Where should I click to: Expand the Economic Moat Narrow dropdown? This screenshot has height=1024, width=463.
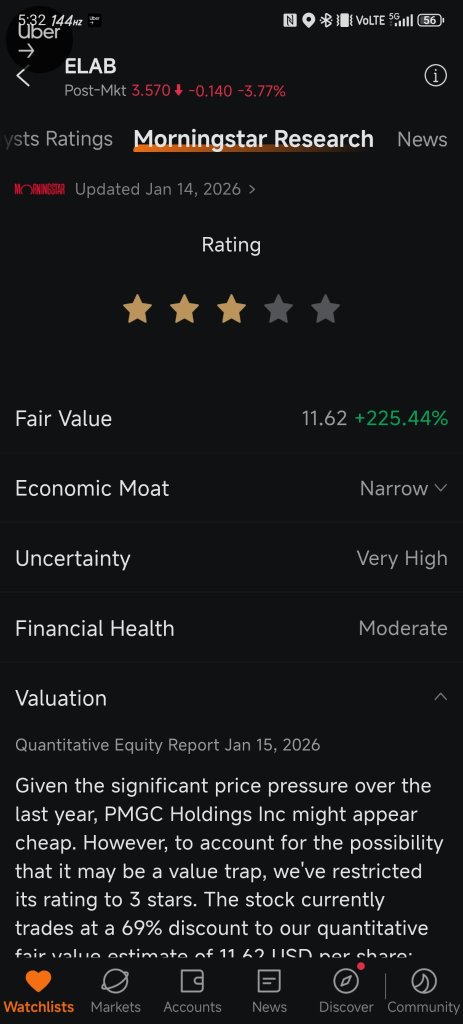pos(404,488)
